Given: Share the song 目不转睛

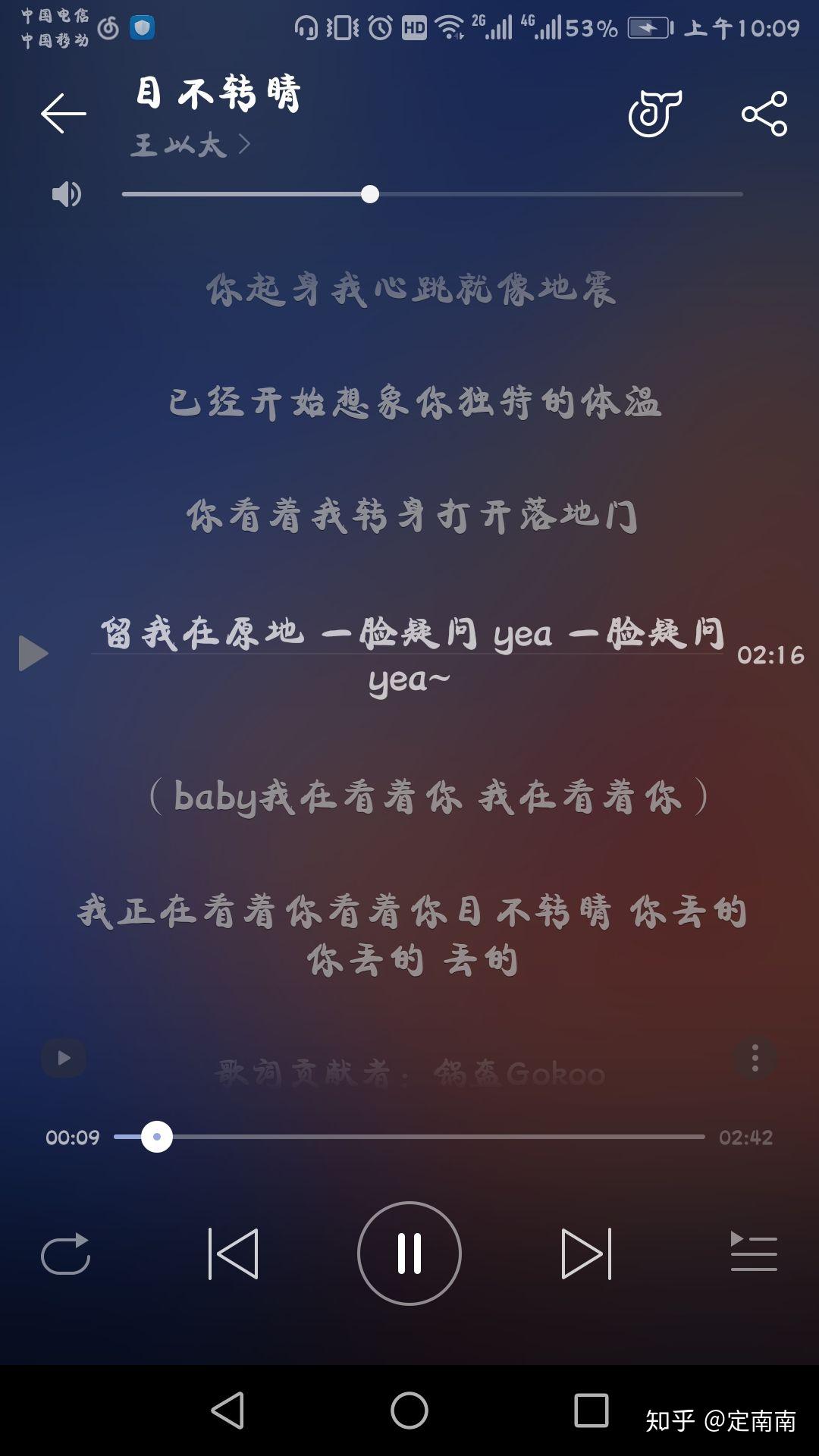Looking at the screenshot, I should [x=764, y=114].
